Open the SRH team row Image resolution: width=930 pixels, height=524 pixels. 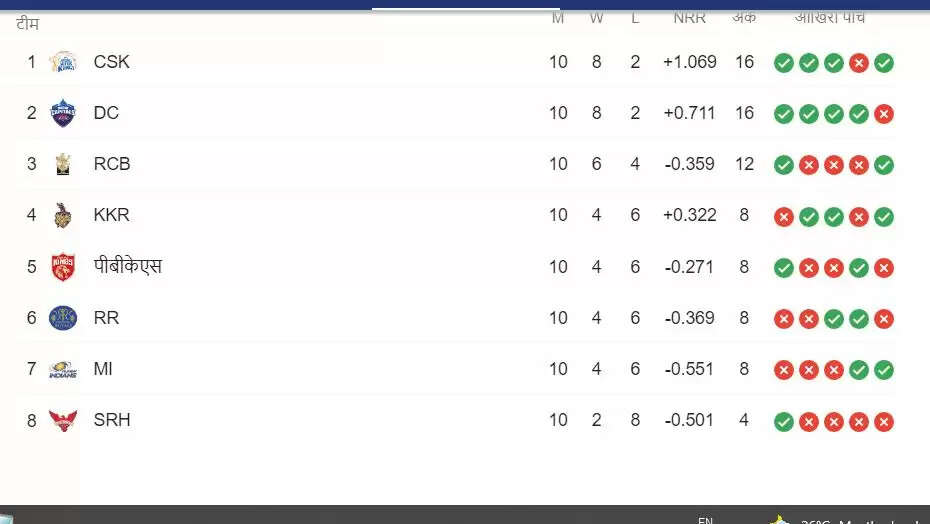112,420
